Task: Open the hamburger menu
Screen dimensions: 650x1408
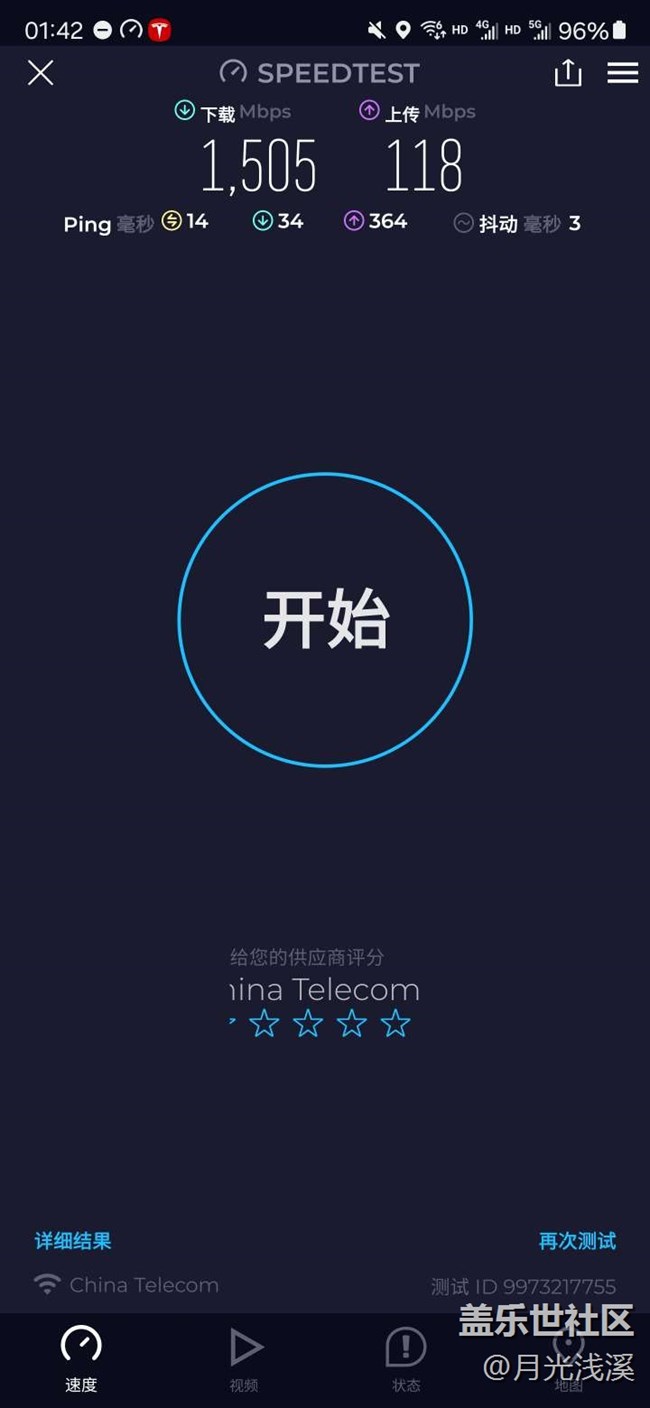Action: click(622, 73)
